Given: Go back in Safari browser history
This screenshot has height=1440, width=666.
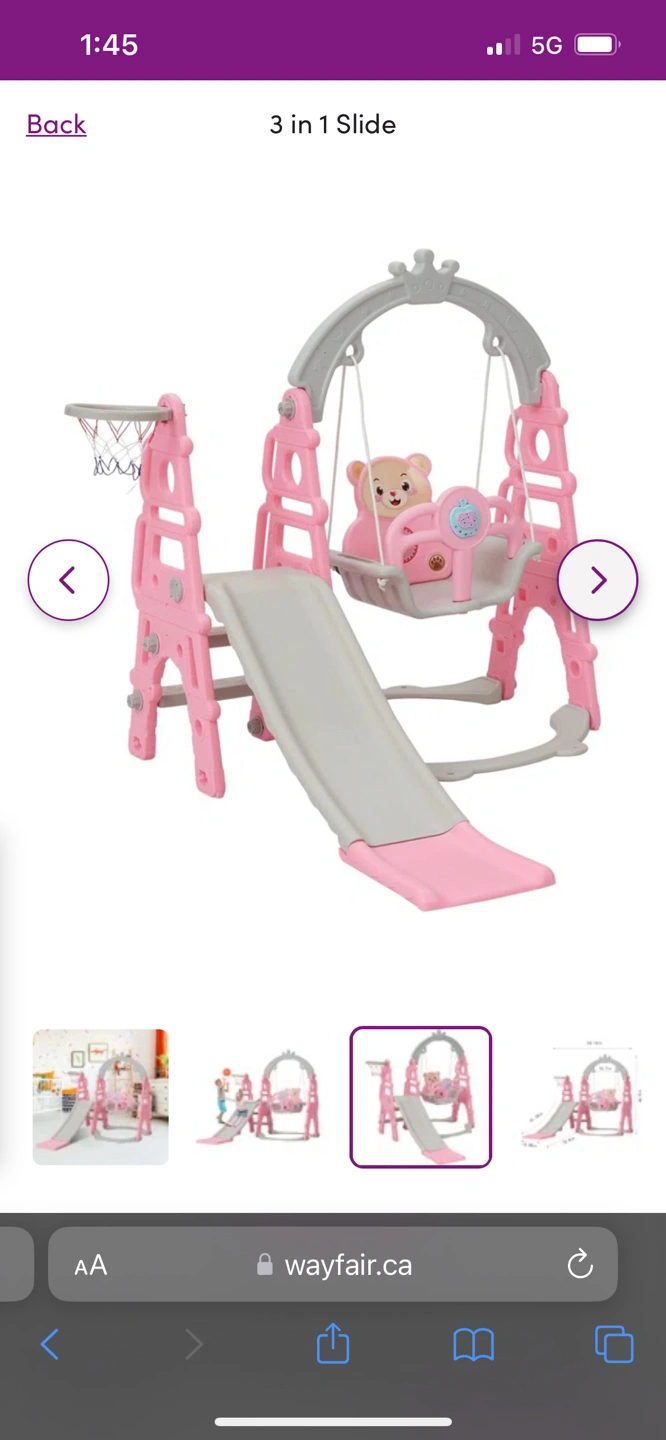Looking at the screenshot, I should click(x=50, y=1344).
